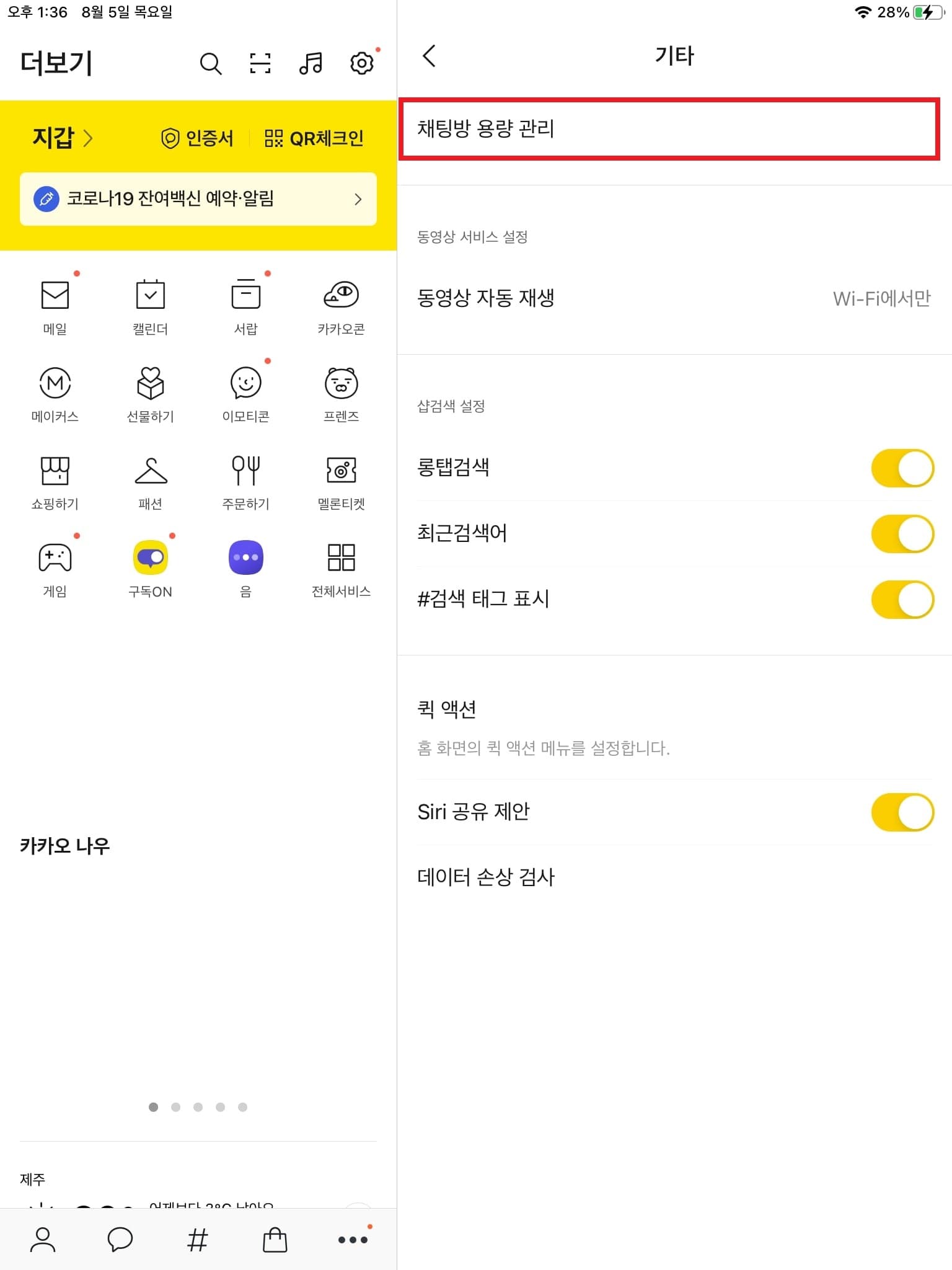
Task: Select the hashtag tab in bottom bar
Action: point(197,1240)
